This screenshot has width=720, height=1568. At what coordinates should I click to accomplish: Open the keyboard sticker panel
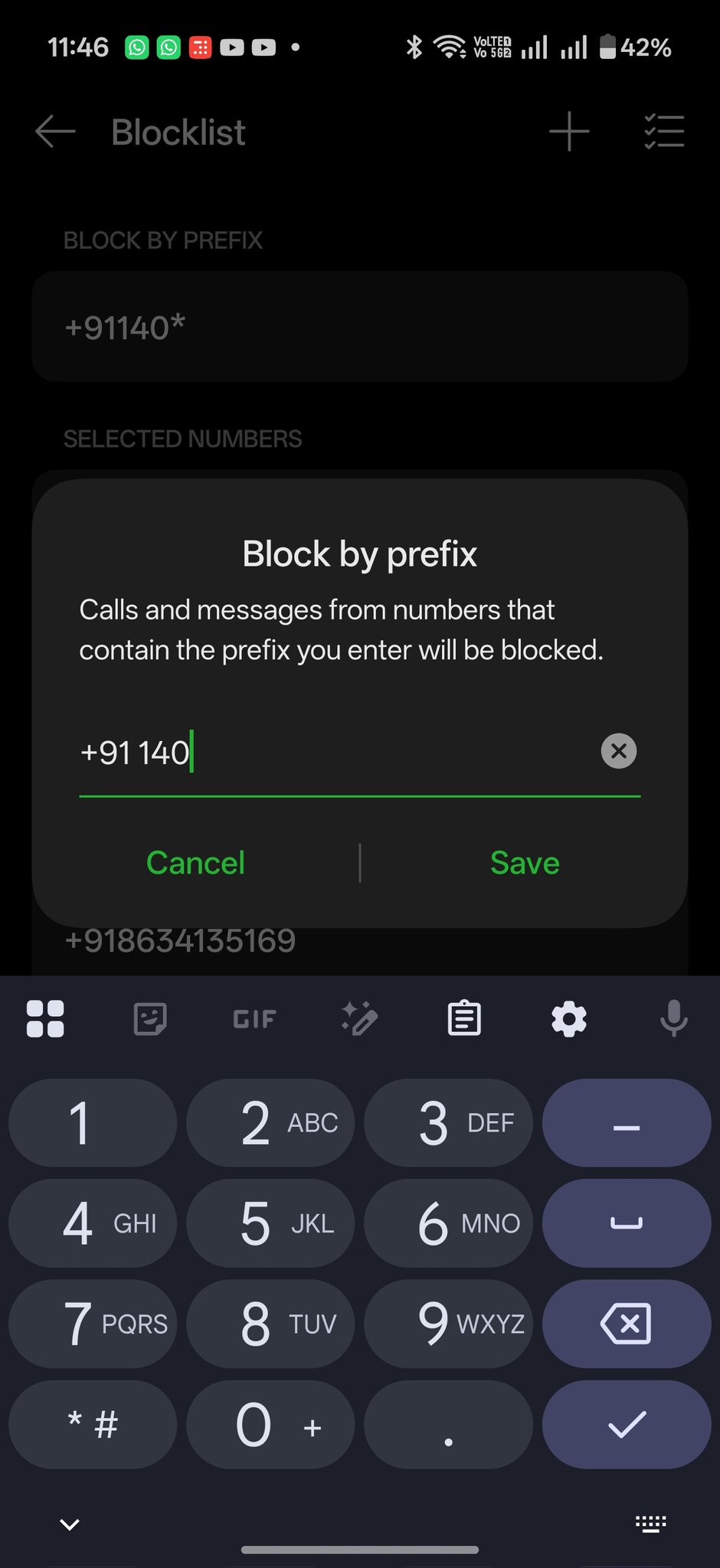point(150,1019)
